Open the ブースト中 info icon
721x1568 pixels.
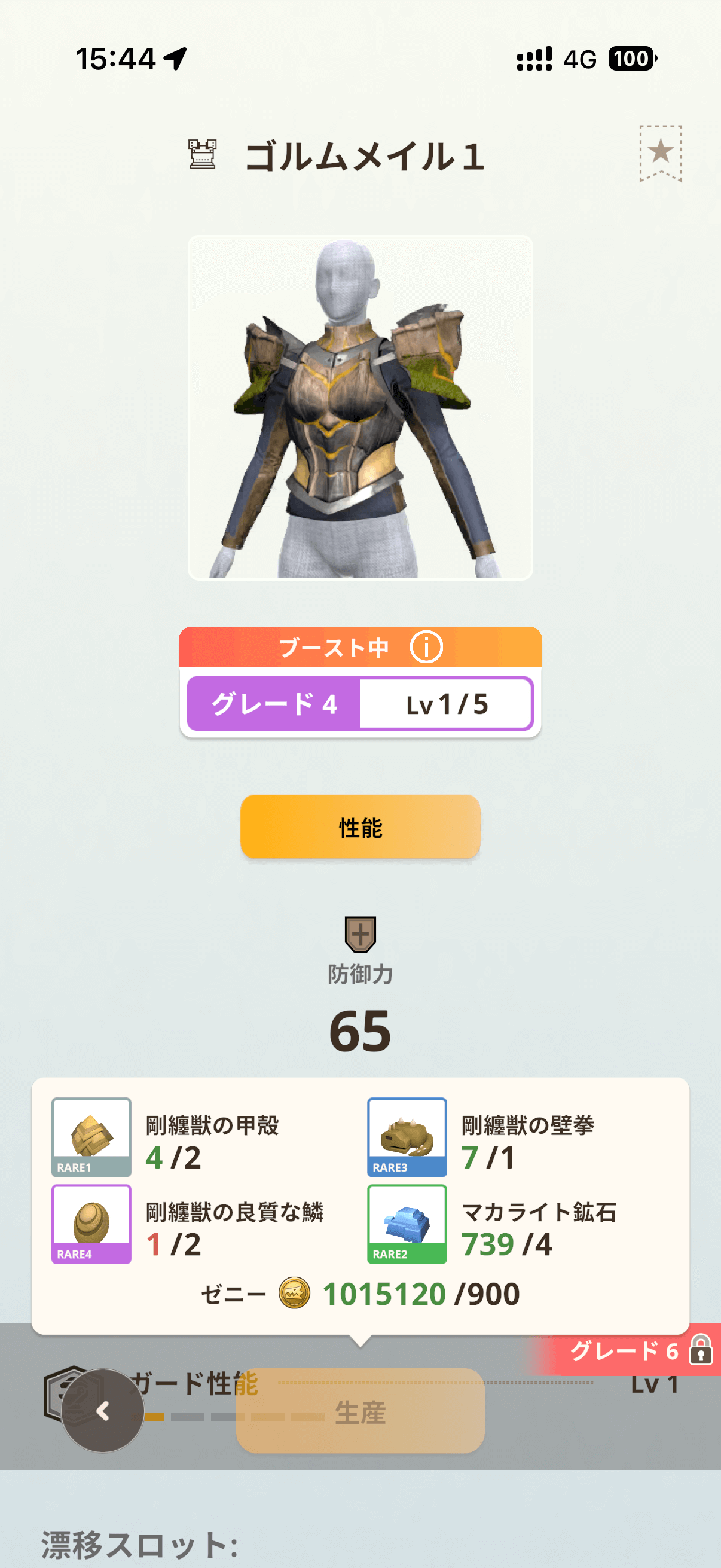426,647
